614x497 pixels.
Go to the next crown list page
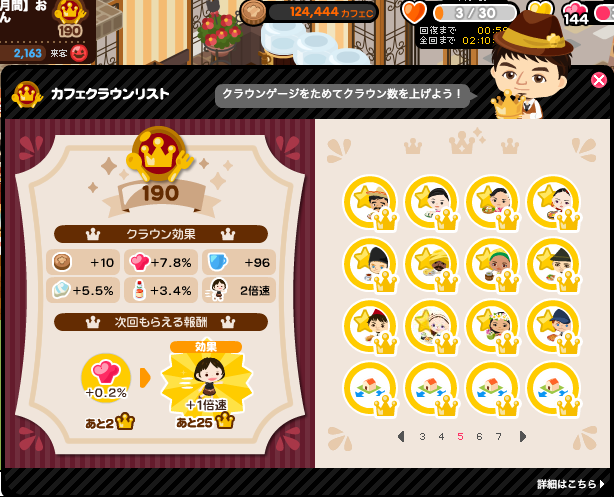tap(522, 436)
